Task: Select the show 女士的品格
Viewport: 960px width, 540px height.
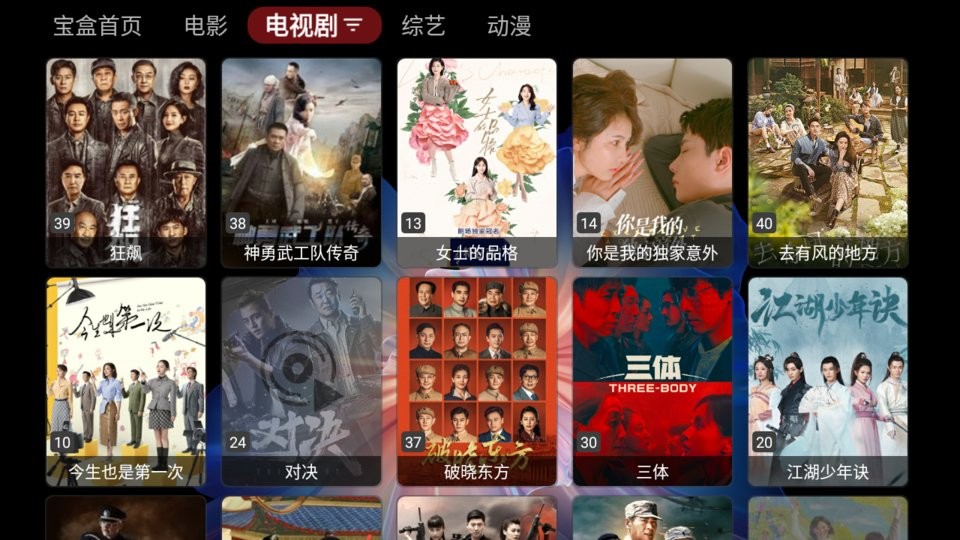Action: coord(477,162)
